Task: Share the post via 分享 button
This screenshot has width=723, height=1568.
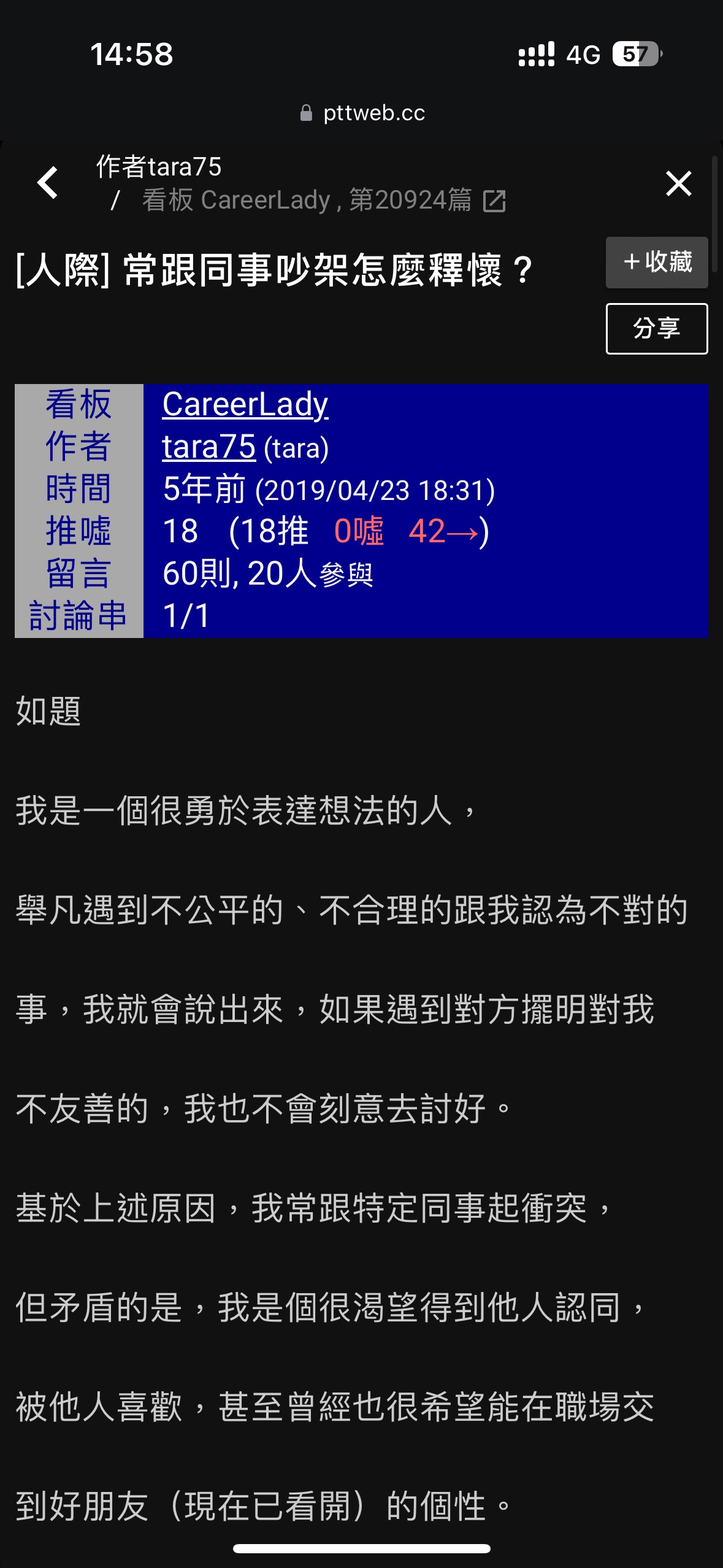Action: [x=657, y=329]
